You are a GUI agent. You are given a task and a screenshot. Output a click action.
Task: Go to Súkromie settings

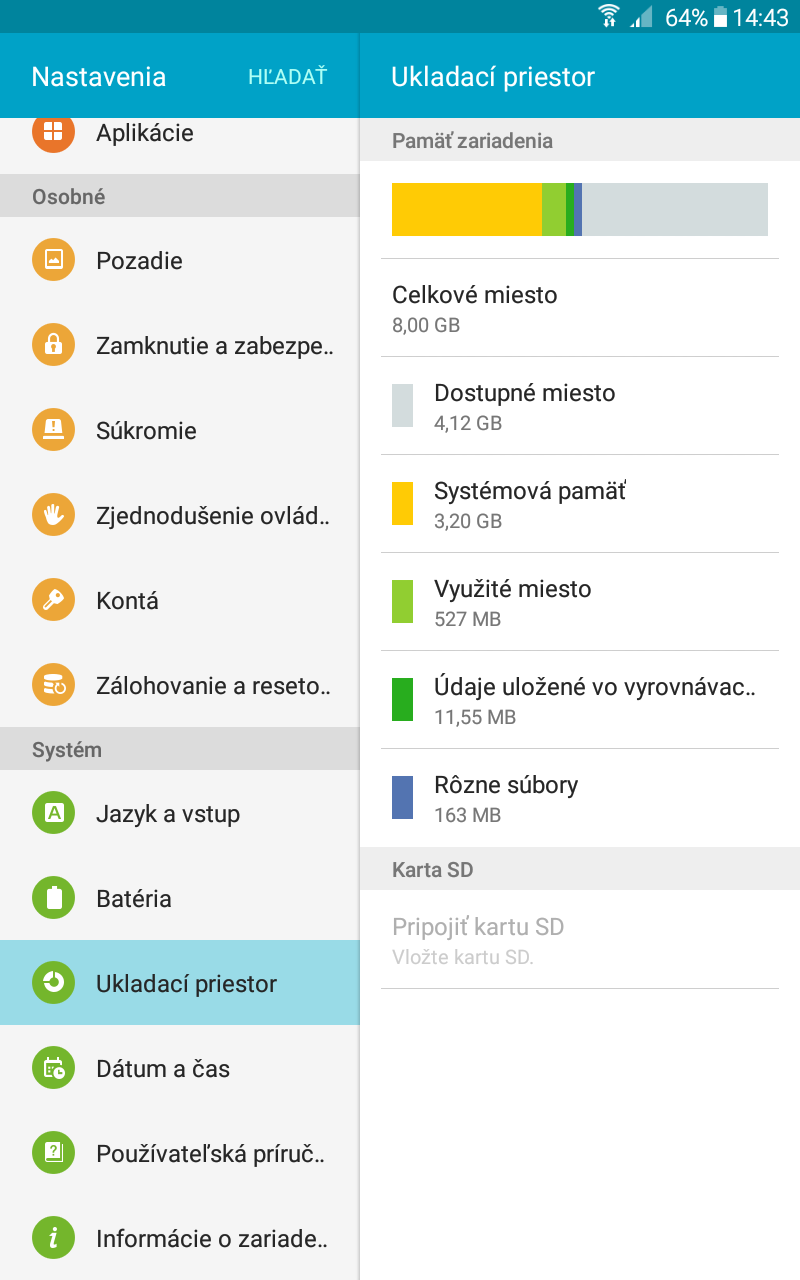(179, 431)
